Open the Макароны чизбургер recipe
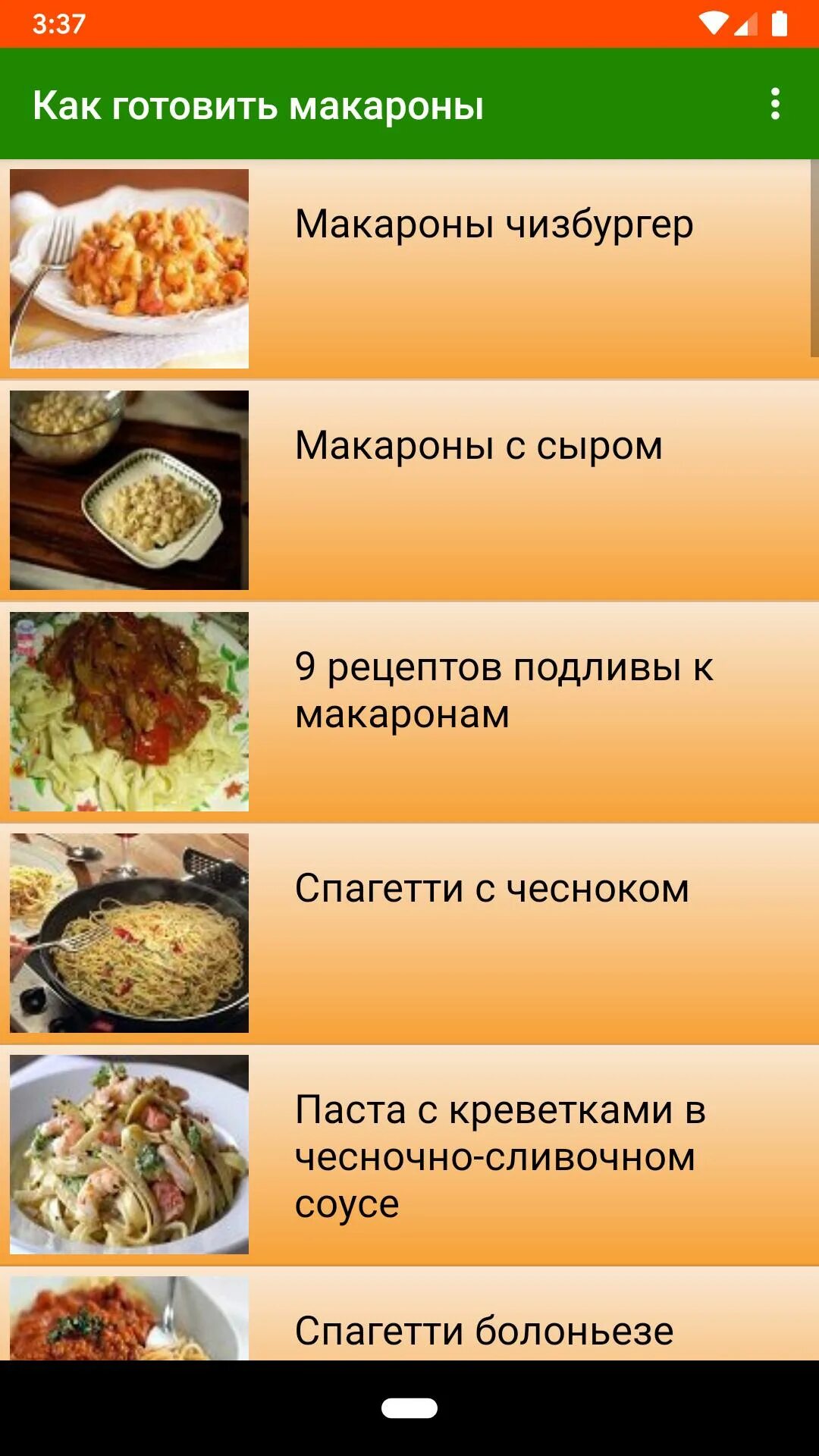This screenshot has width=819, height=1456. tap(409, 269)
